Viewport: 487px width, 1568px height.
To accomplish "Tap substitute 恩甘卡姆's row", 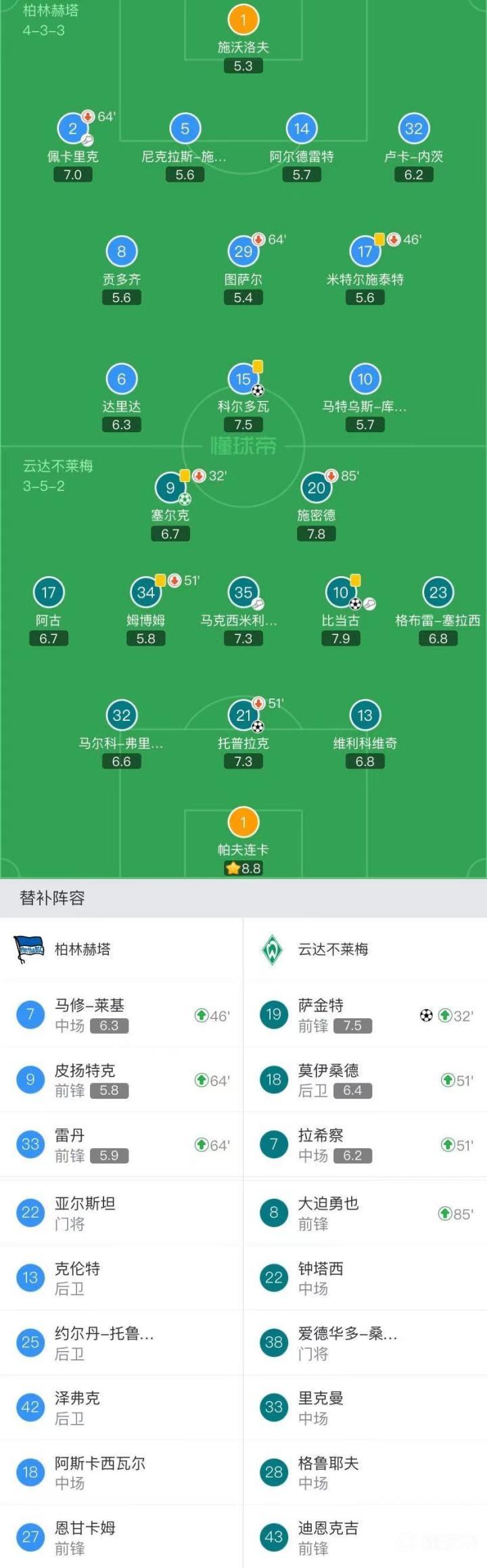I will [122, 1537].
